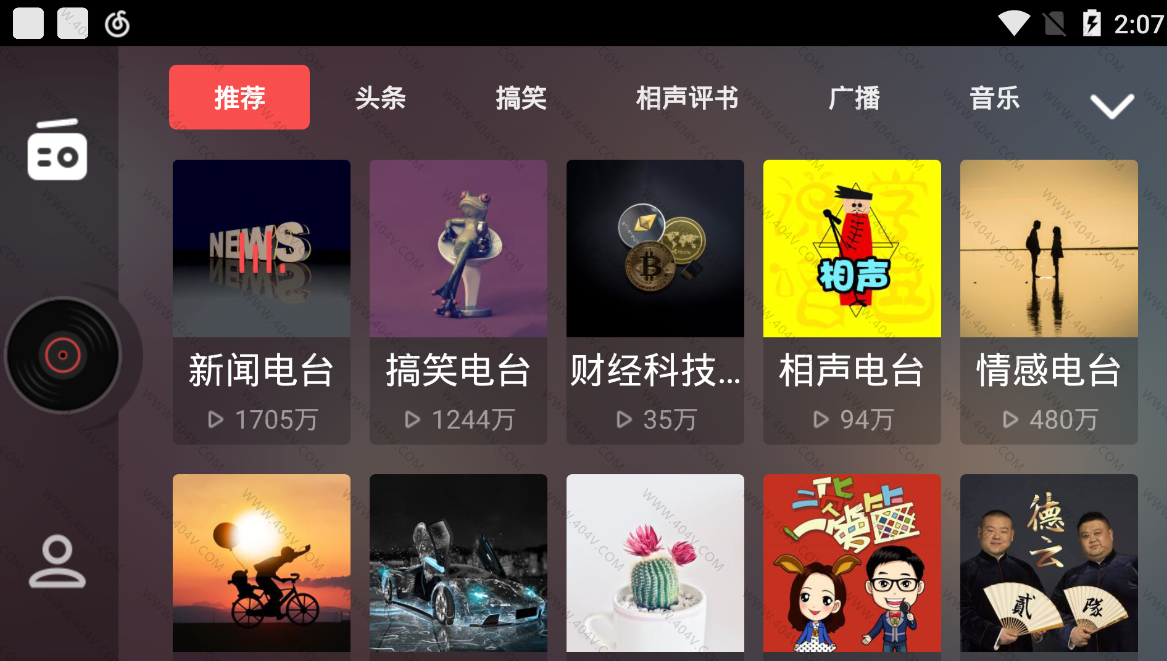This screenshot has height=661, width=1167.
Task: Open the sports car station card
Action: click(x=458, y=565)
